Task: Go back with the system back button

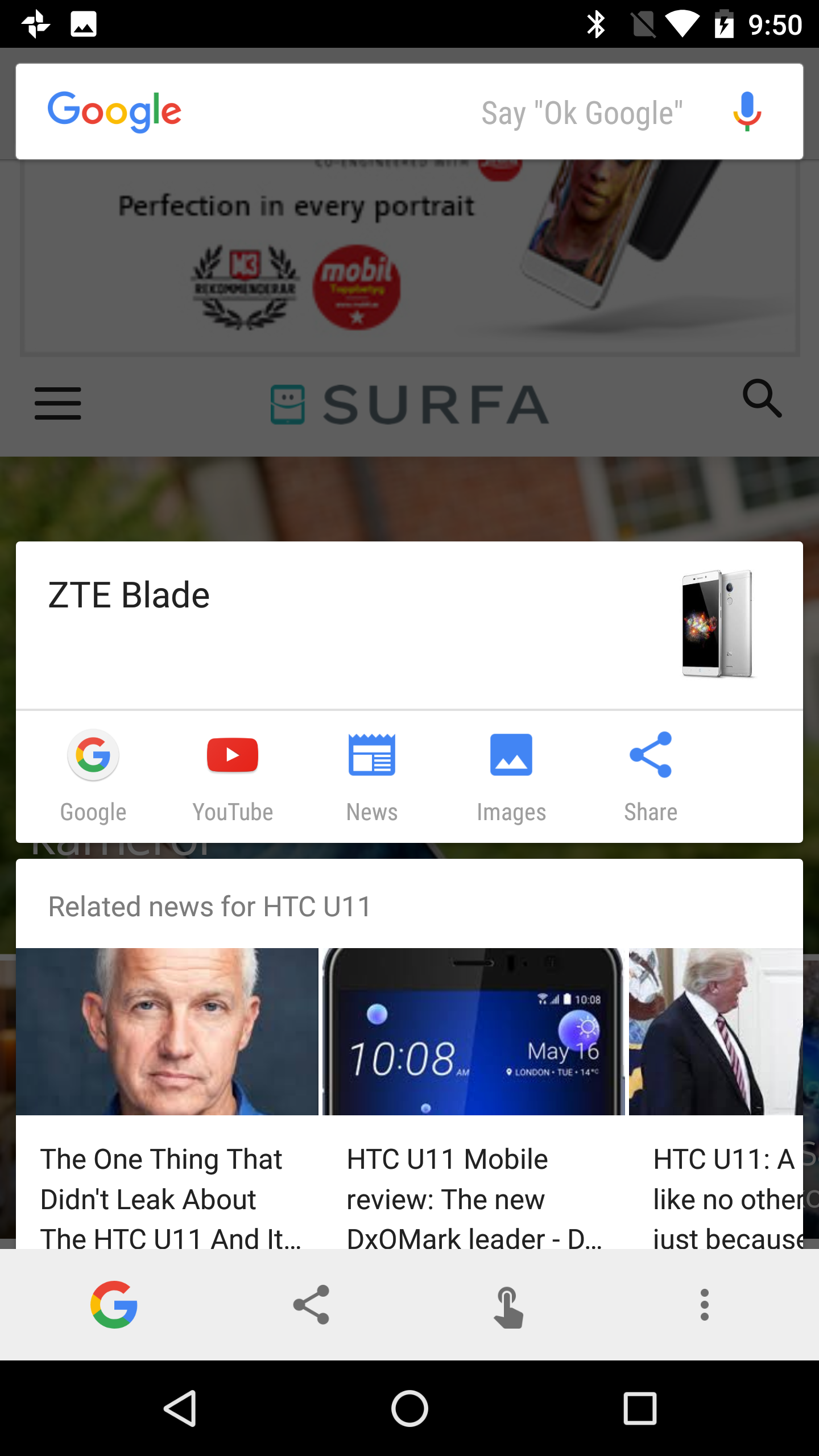Action: tap(180, 1408)
